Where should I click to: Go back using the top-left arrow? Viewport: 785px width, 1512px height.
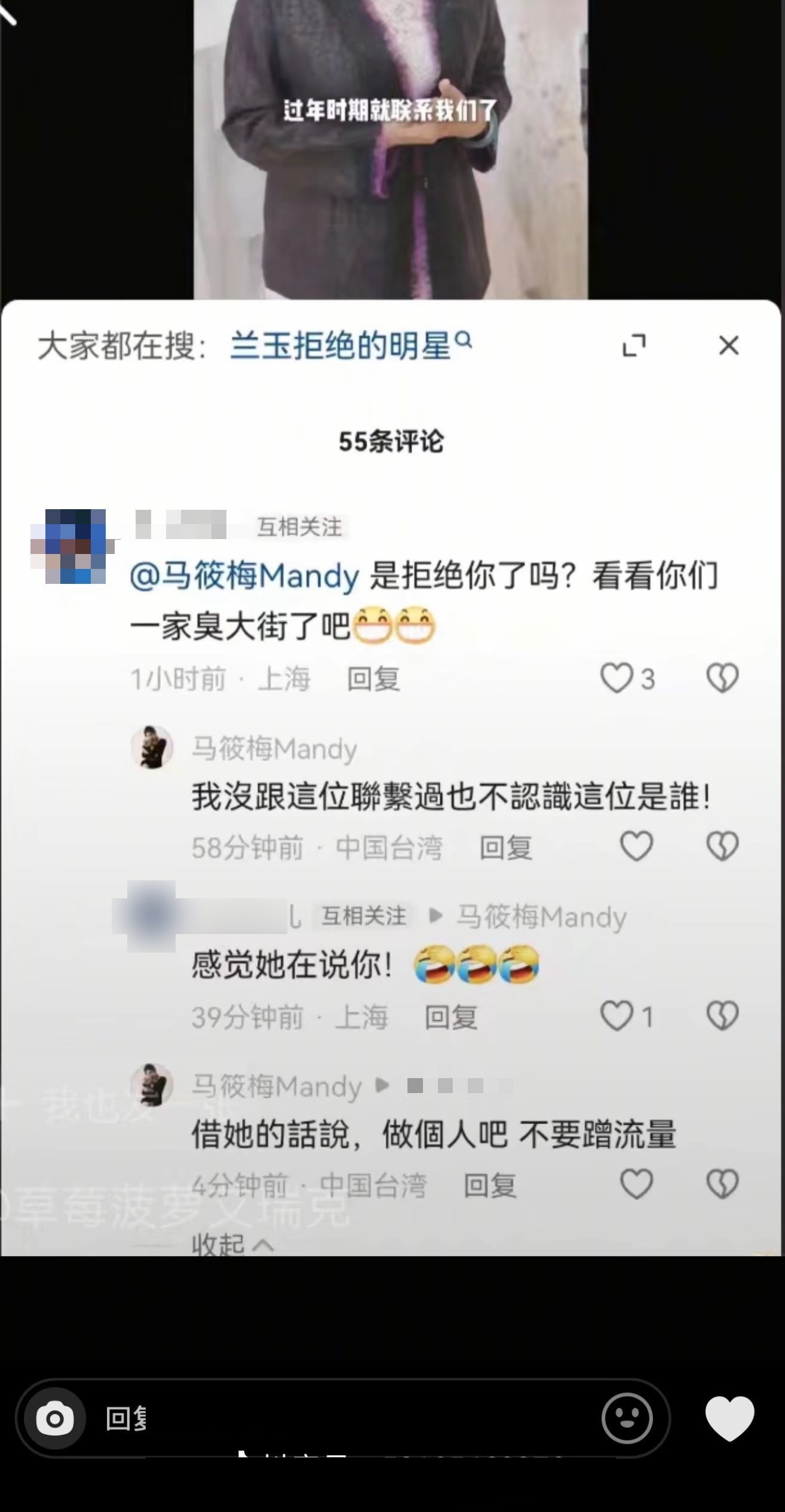click(x=7, y=12)
